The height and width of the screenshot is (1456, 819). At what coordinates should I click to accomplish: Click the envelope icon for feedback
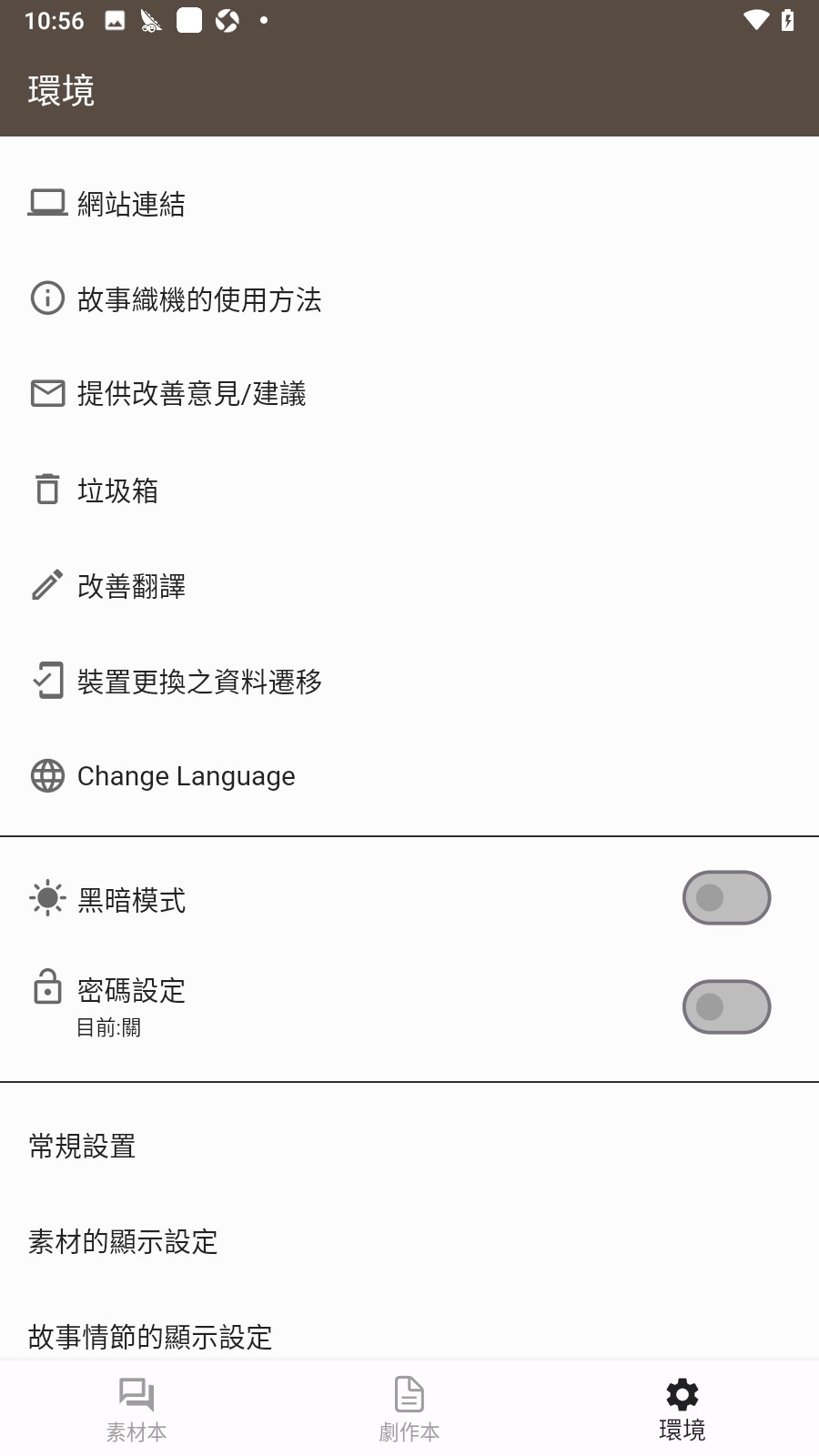click(x=46, y=393)
